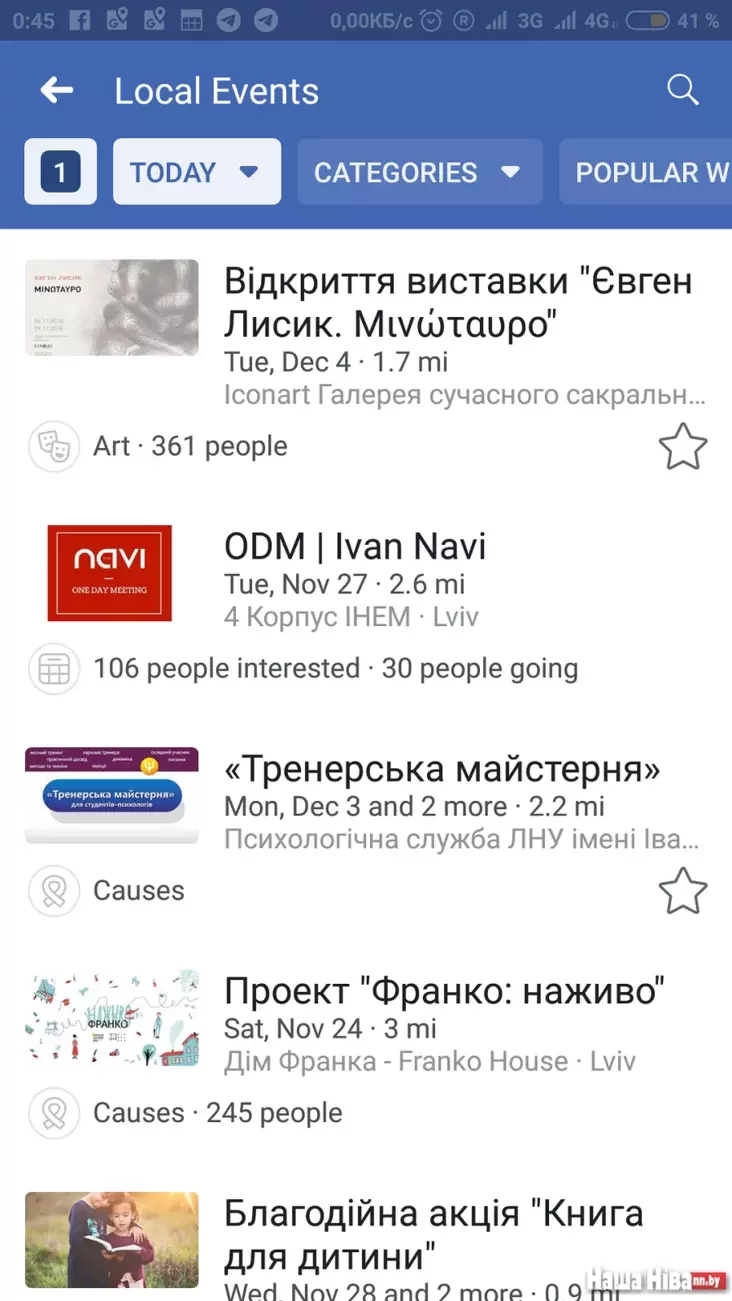732x1301 pixels.
Task: Tap the active filter count chip
Action: coord(60,172)
